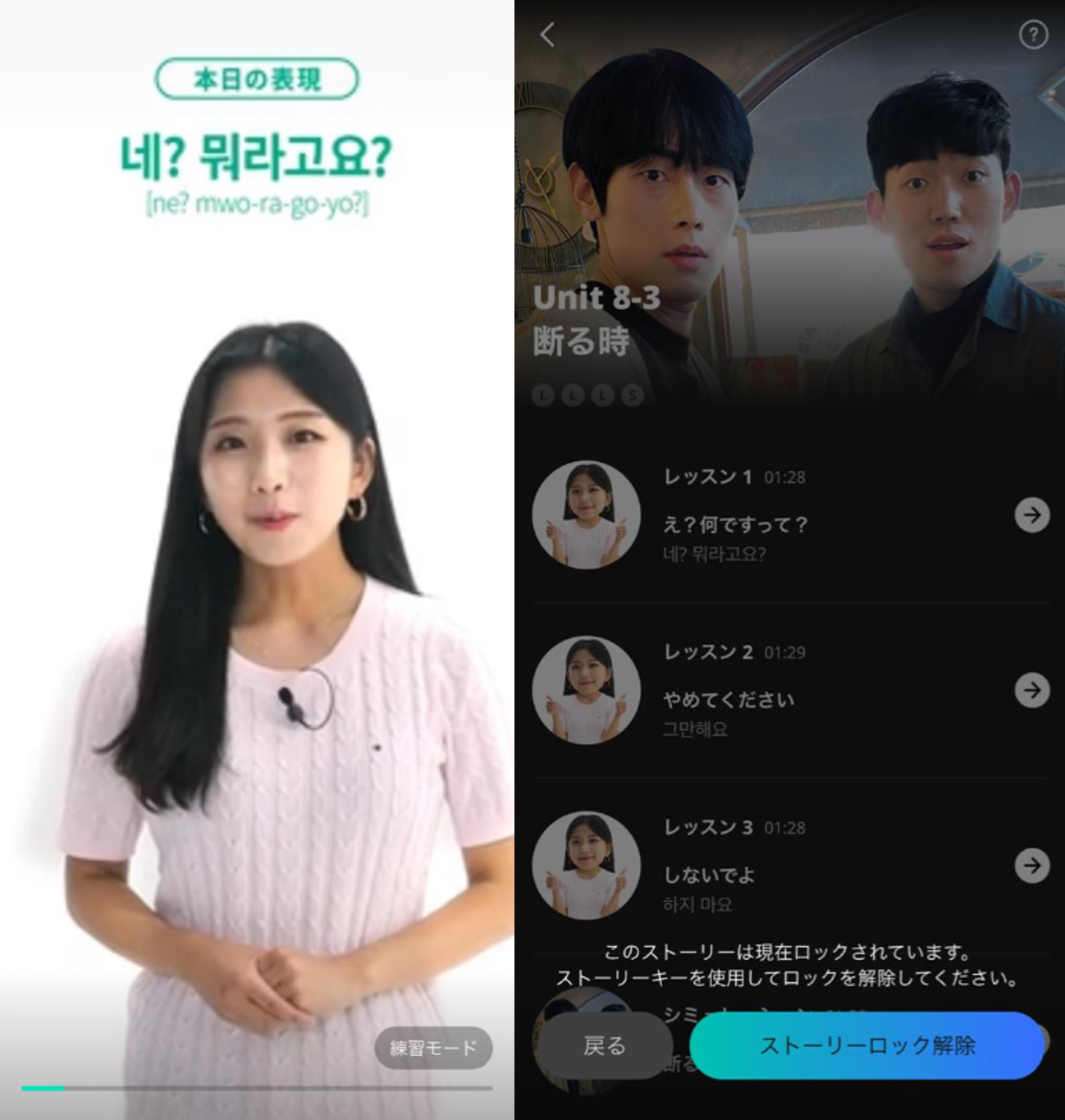Switch to 練習モード

(x=433, y=1048)
